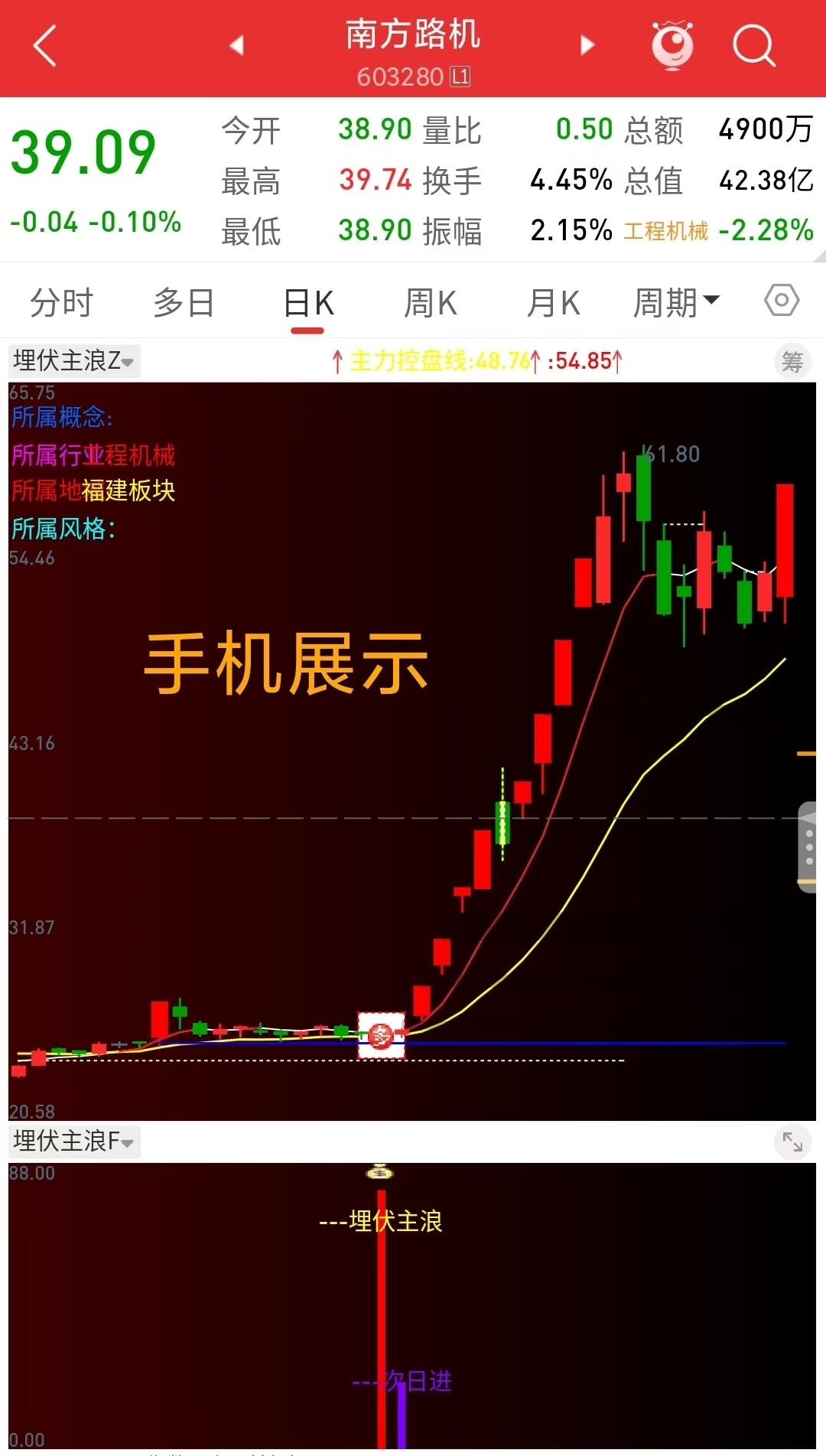Expand the 周期 period dropdown
The height and width of the screenshot is (1456, 826).
pos(676,303)
